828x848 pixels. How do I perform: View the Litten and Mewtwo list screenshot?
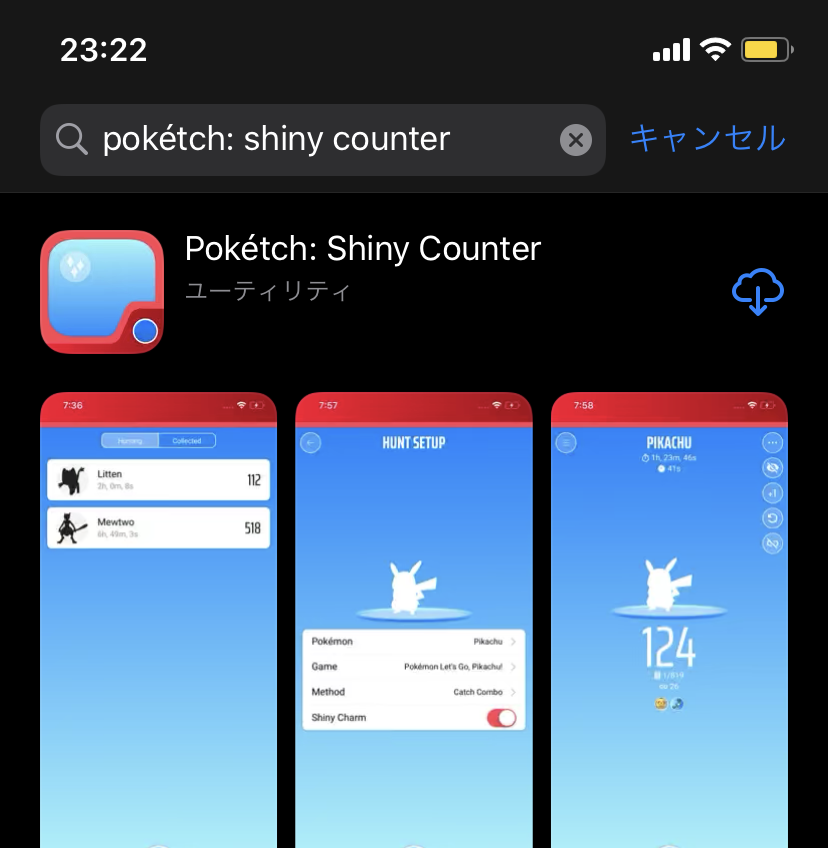click(x=158, y=620)
